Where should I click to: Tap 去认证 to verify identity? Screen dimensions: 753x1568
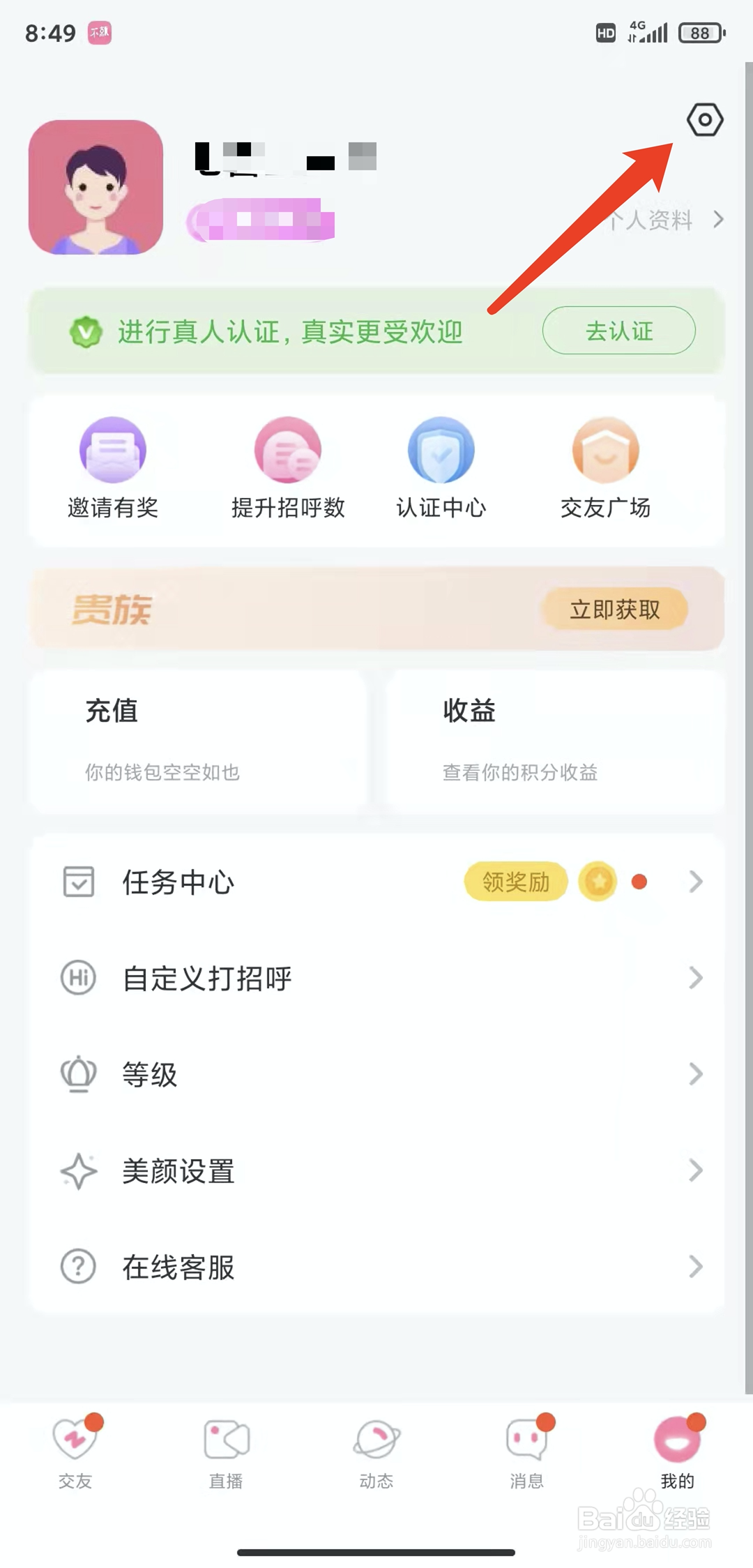[x=618, y=331]
